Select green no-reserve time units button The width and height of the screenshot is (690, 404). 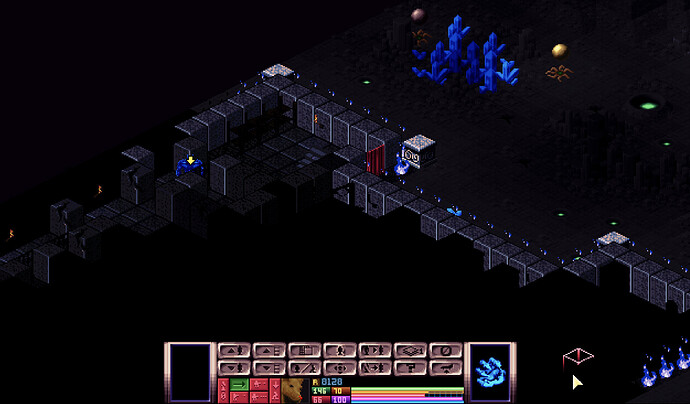coord(239,384)
